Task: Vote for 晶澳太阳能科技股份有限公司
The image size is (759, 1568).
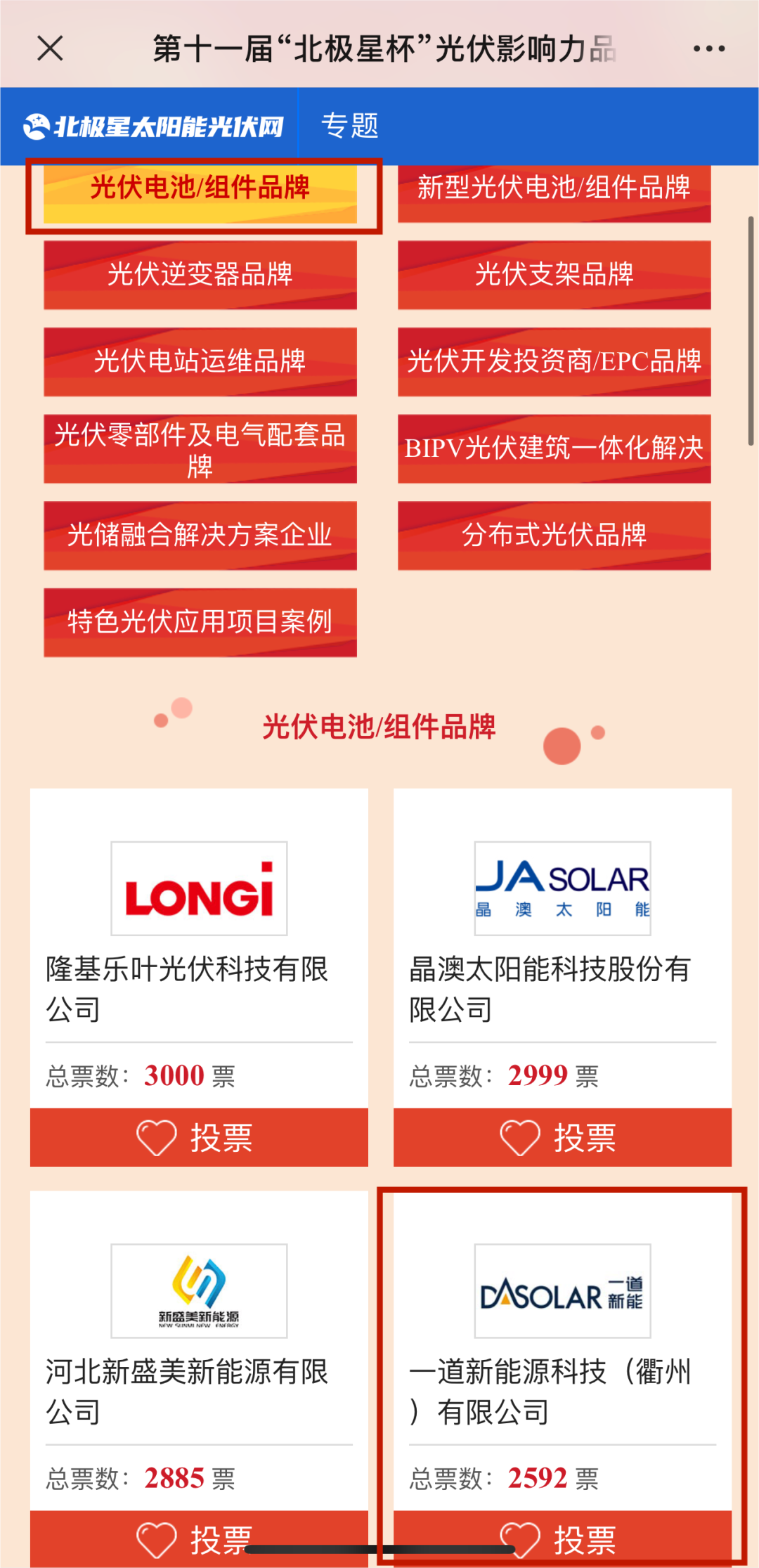Action: (562, 1137)
